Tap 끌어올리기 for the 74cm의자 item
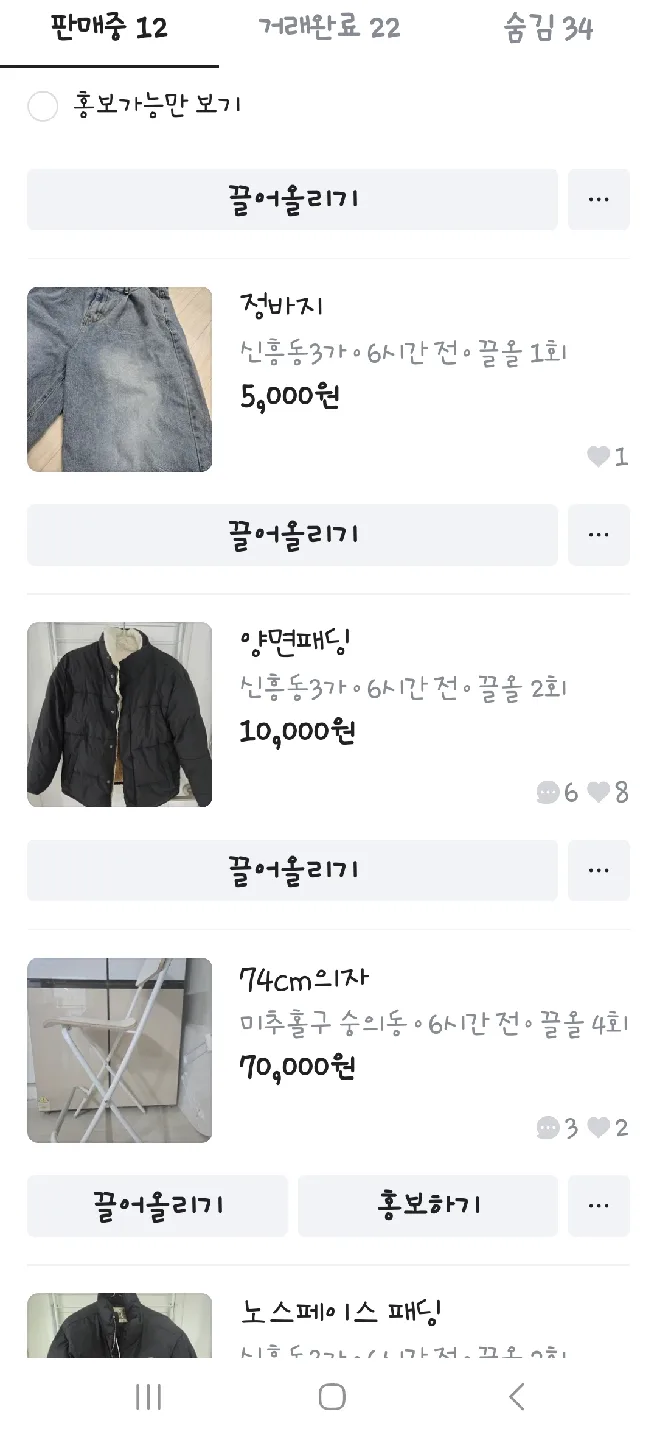Viewport: 657px width, 1440px height. (x=157, y=1204)
